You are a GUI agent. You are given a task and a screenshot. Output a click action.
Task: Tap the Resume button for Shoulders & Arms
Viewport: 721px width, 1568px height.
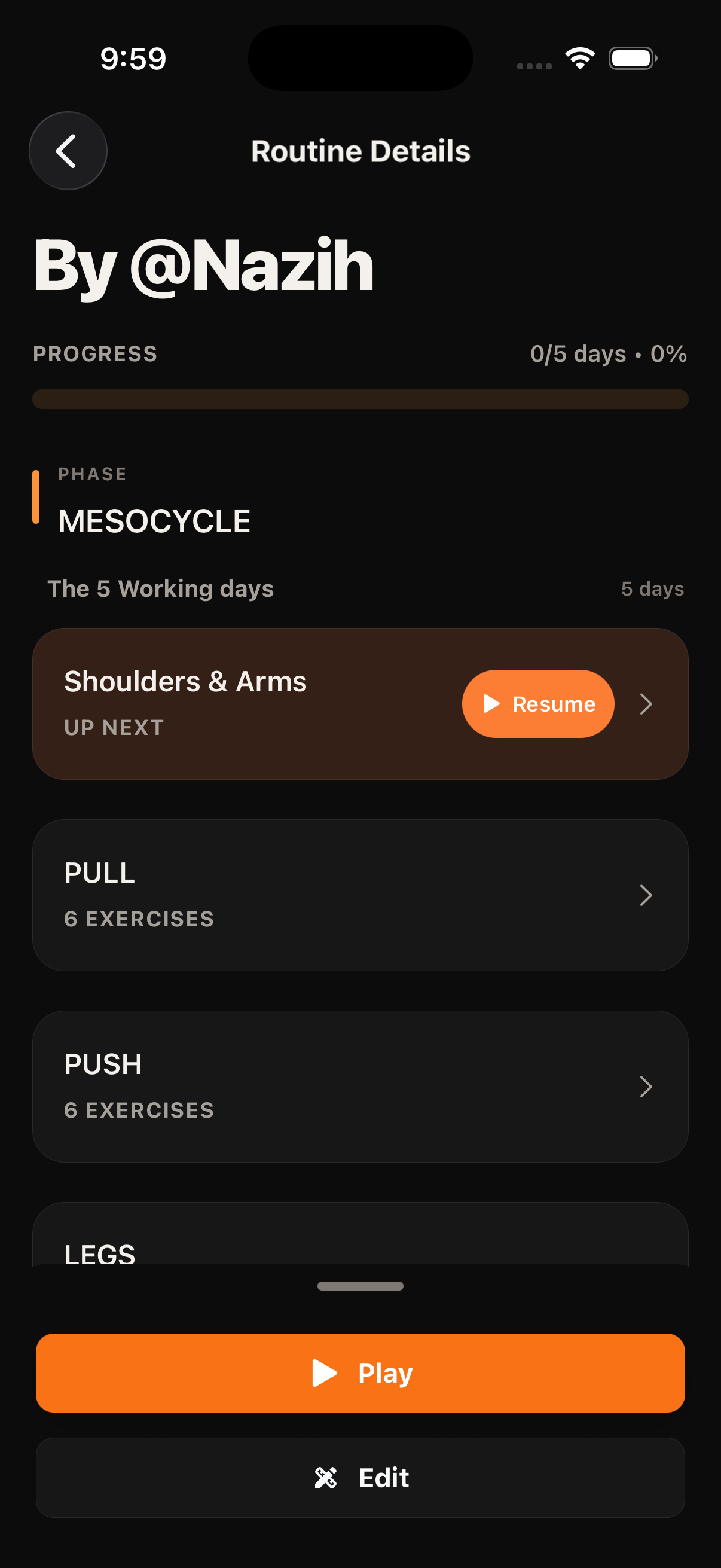(x=539, y=704)
